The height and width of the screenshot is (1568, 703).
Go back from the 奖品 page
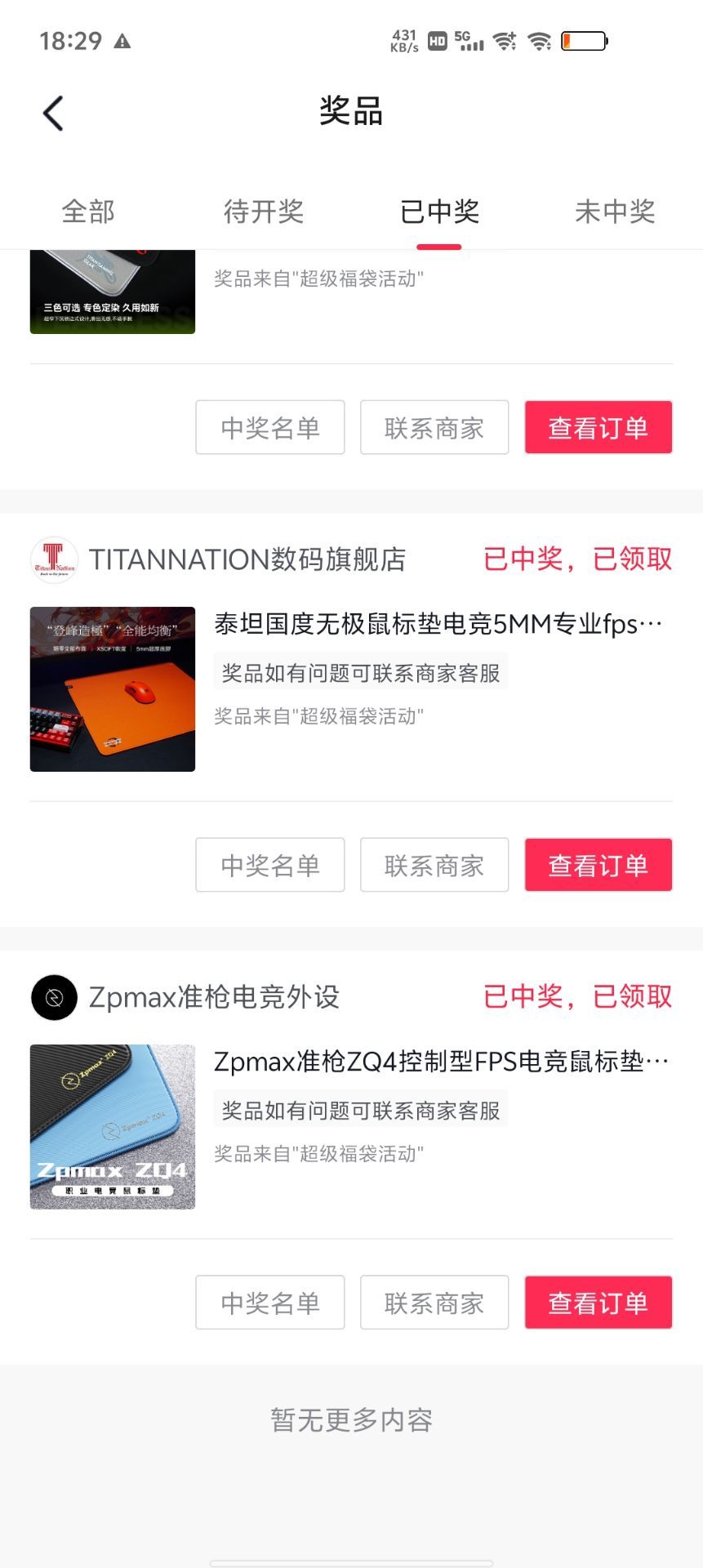point(53,114)
